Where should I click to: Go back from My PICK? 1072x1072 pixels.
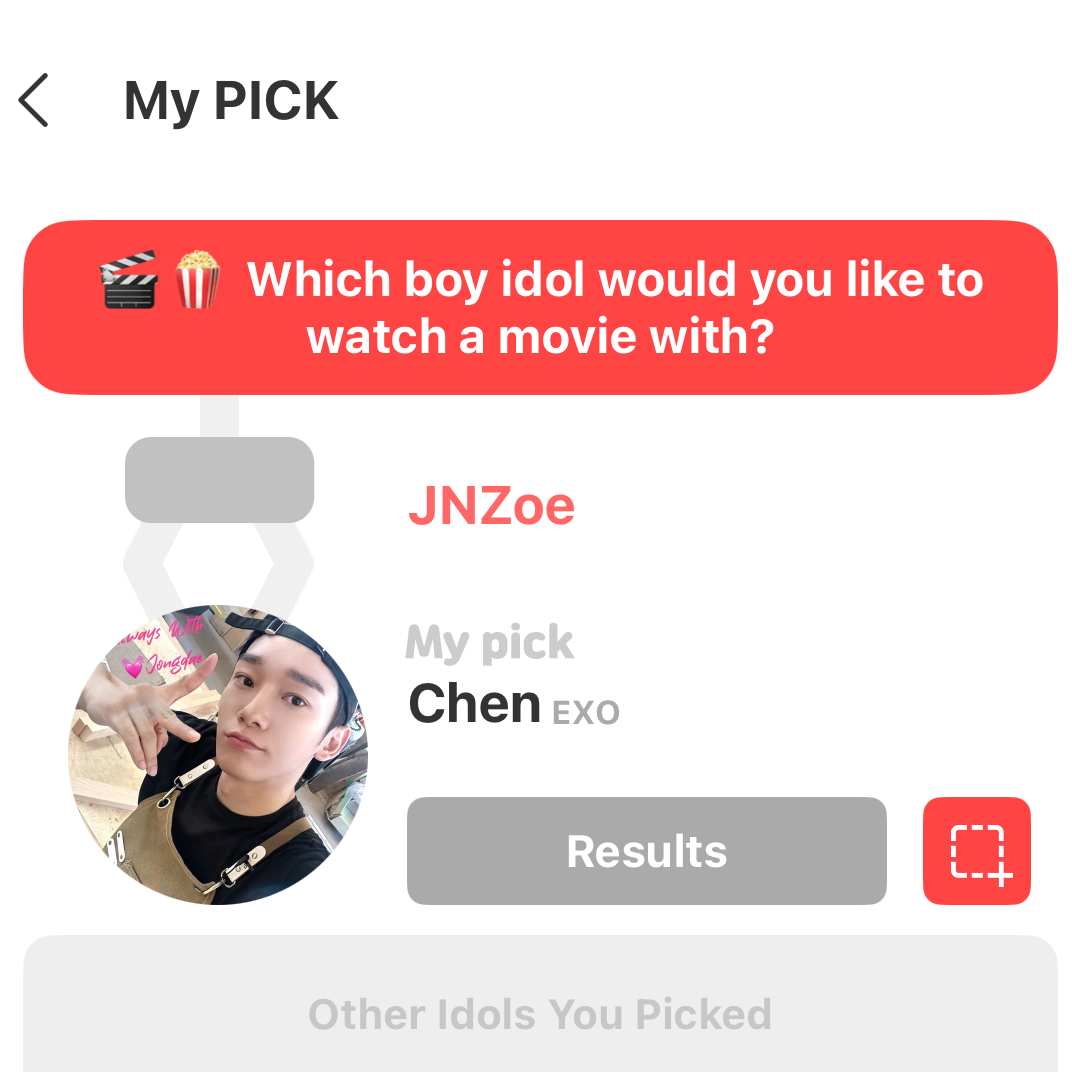click(x=34, y=101)
